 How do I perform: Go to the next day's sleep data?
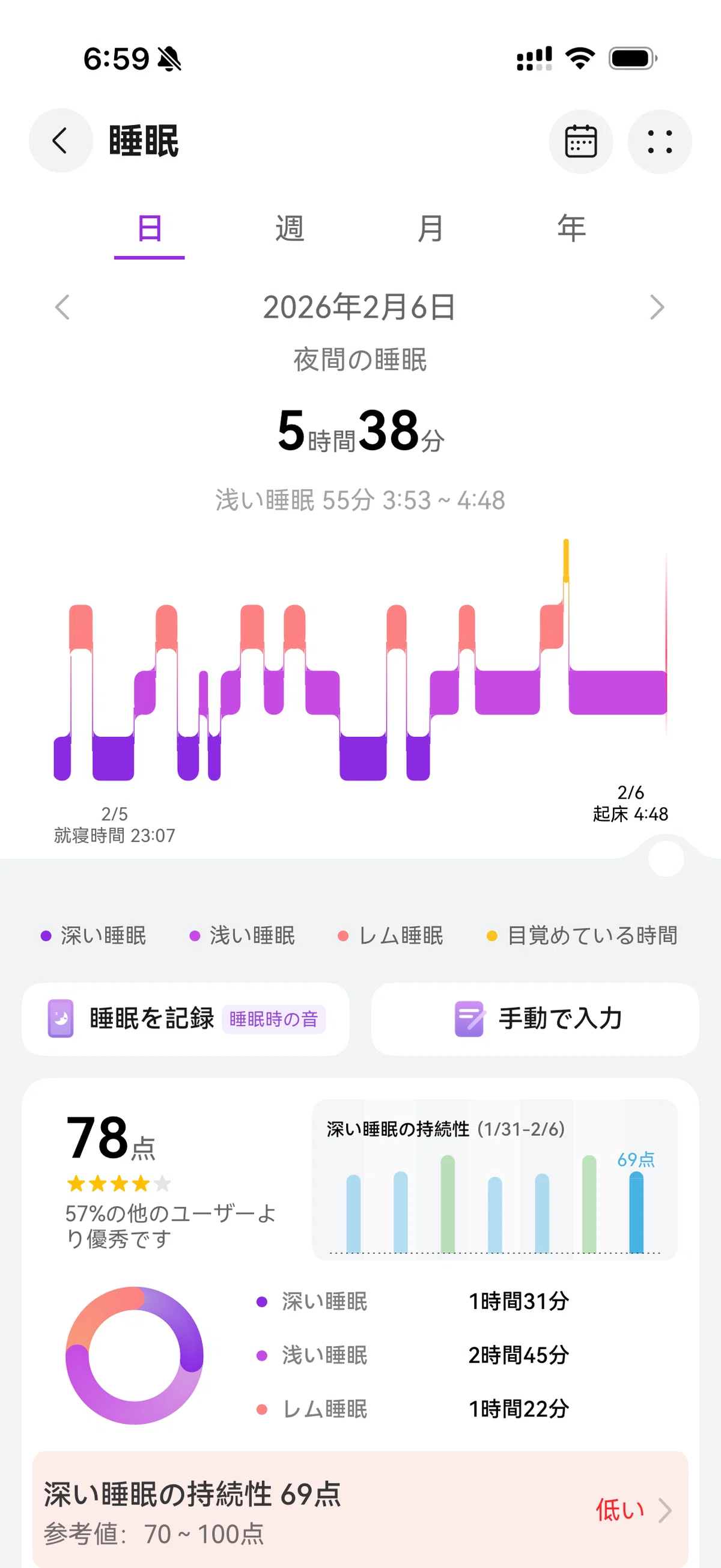(657, 307)
